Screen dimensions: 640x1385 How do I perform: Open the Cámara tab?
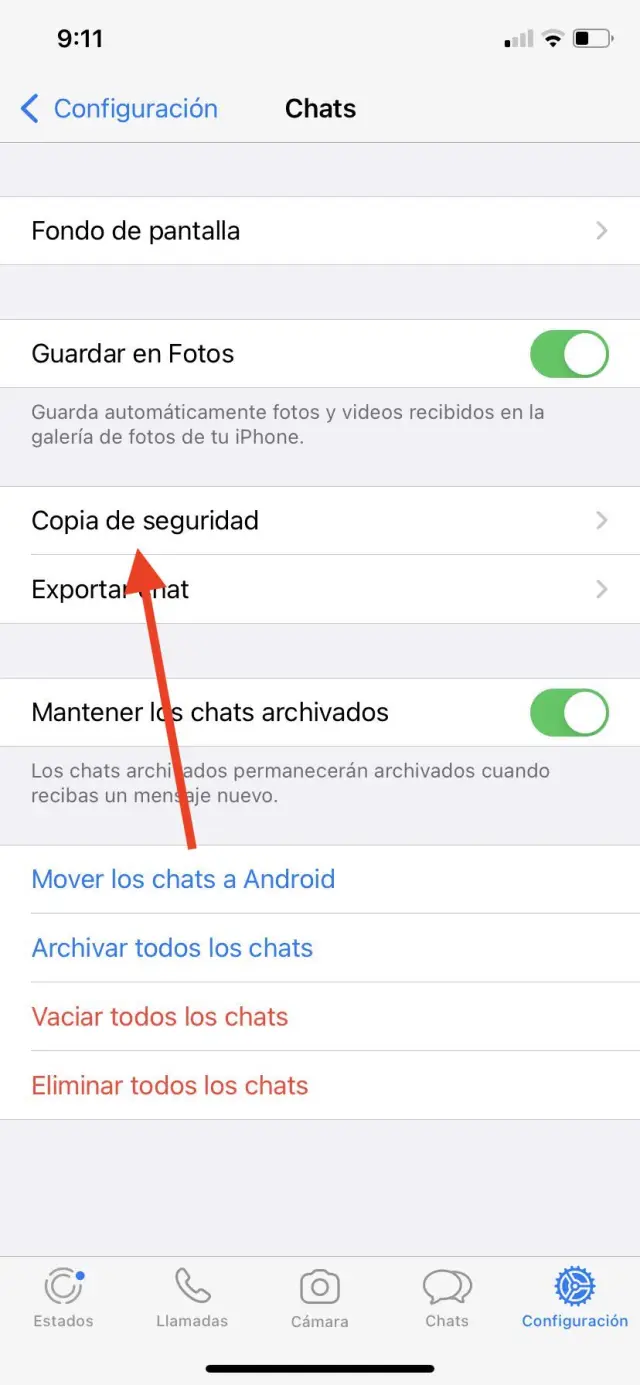click(320, 1298)
